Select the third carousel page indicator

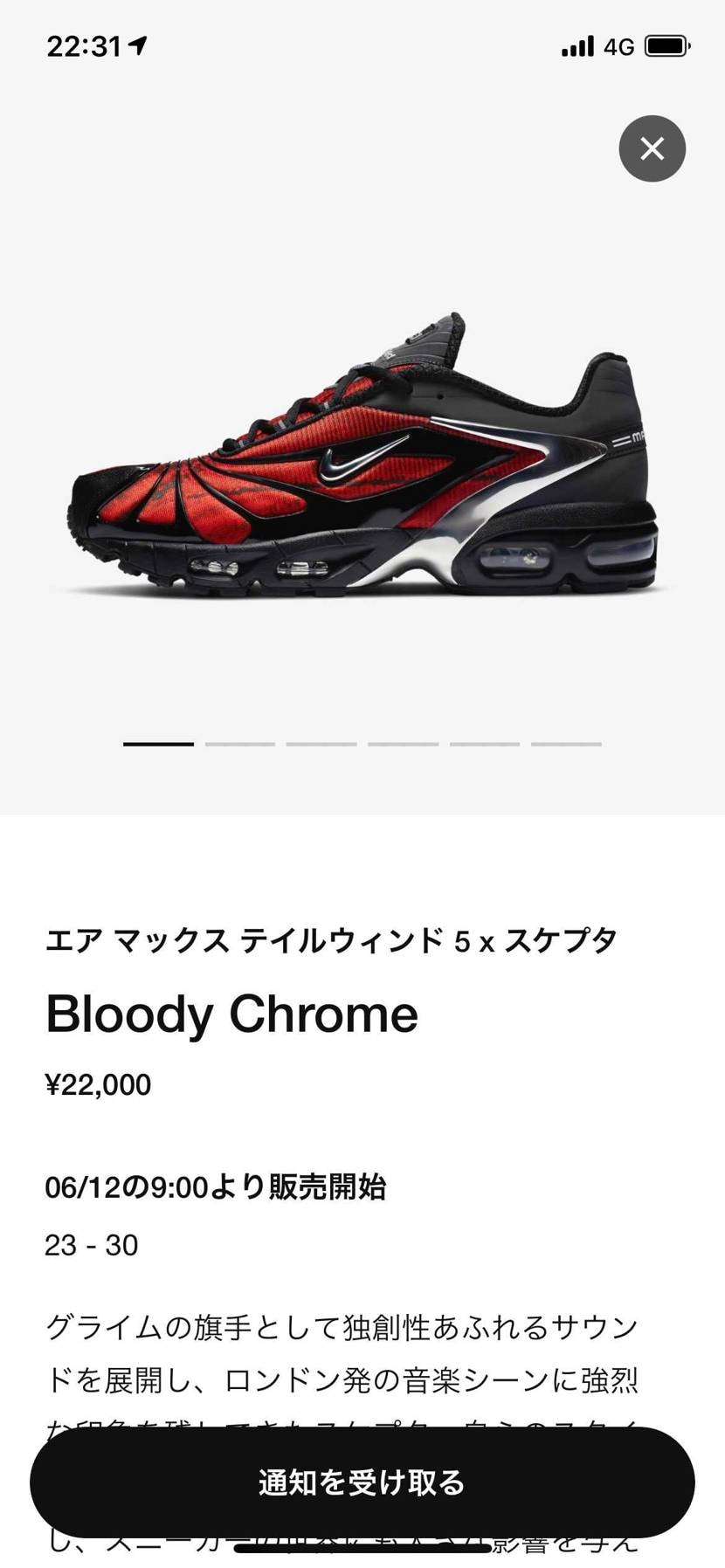pyautogui.click(x=321, y=744)
